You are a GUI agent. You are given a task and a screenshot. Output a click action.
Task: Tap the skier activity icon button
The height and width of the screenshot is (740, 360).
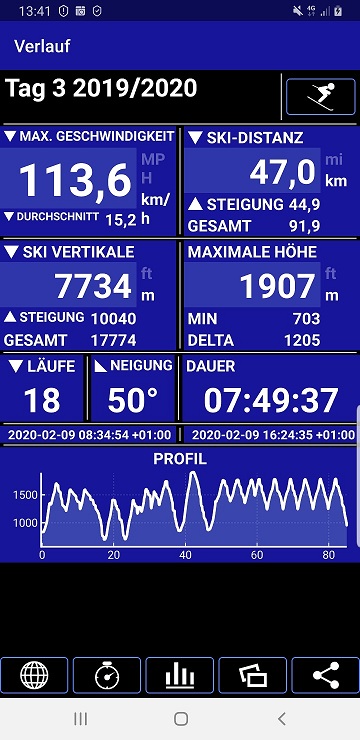[320, 97]
